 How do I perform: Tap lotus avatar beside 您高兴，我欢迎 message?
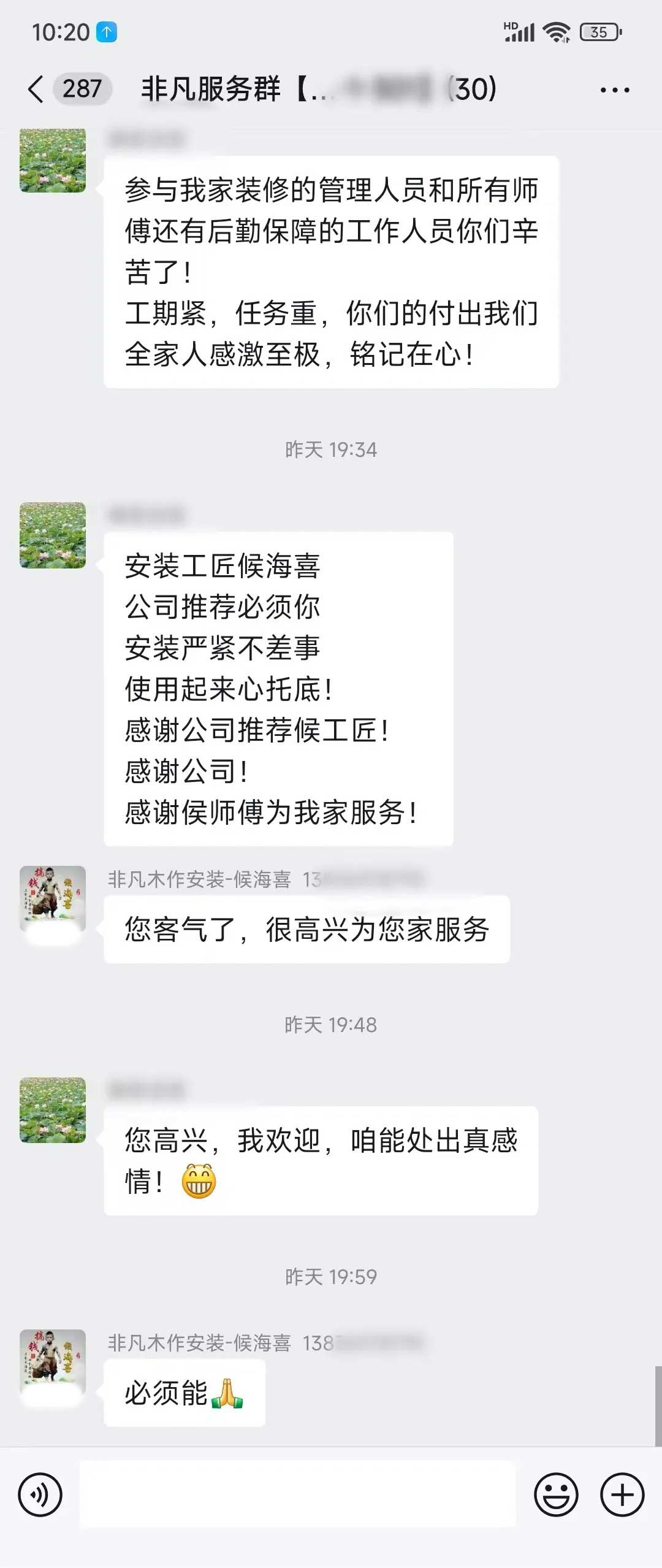tap(53, 1109)
